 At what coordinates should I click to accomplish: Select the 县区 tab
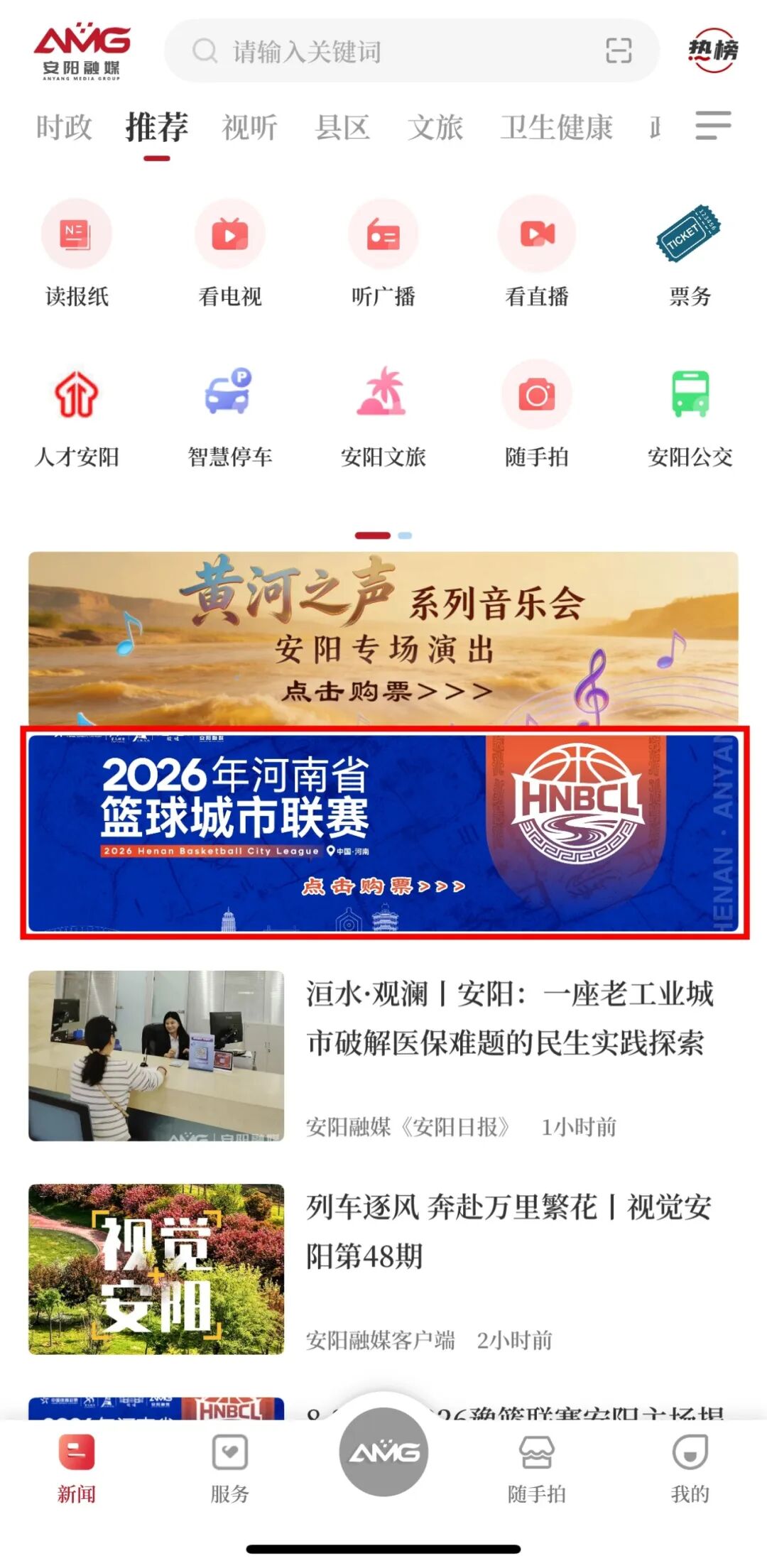point(342,128)
